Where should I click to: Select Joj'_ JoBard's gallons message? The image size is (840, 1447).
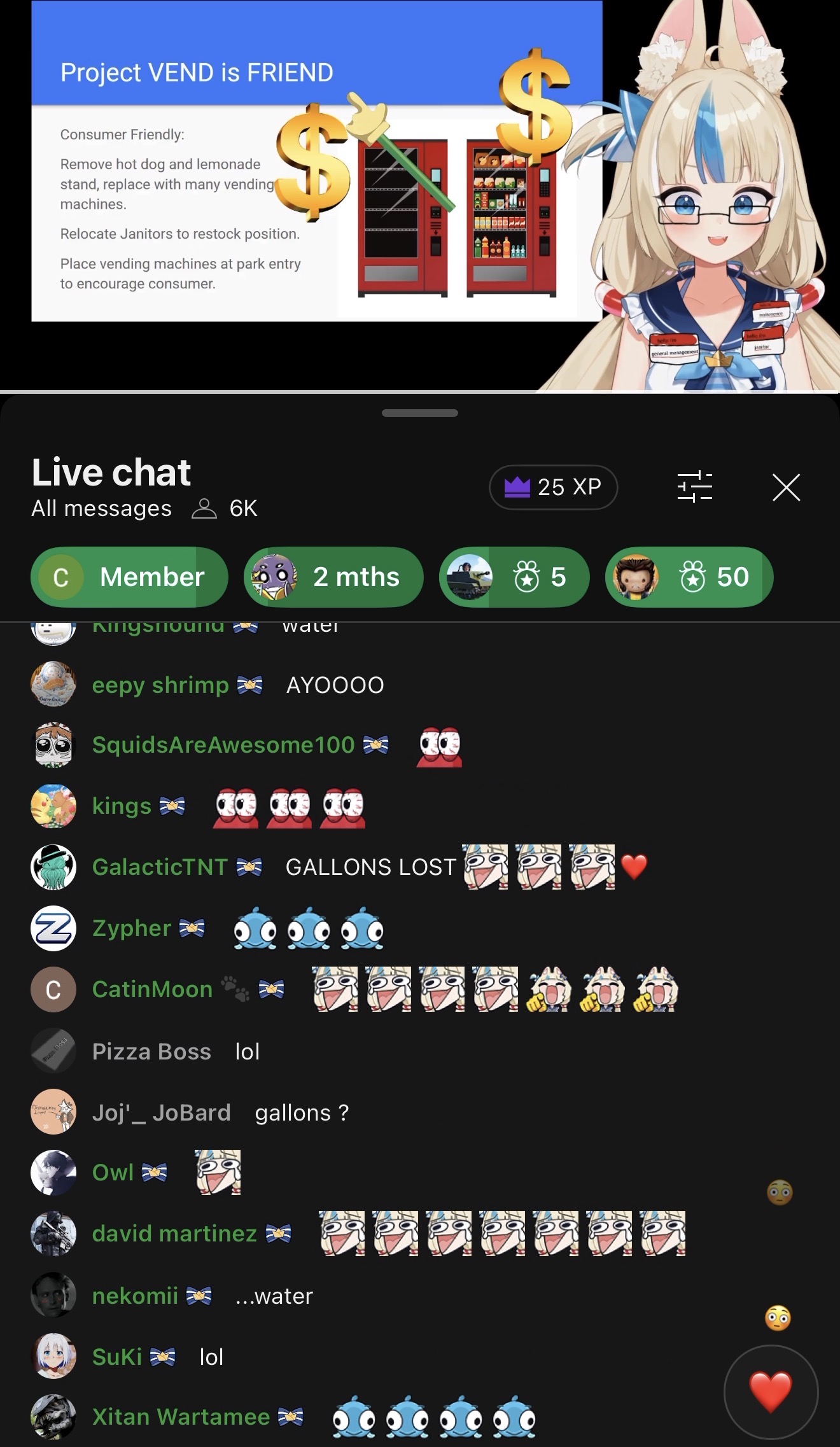[x=302, y=1113]
